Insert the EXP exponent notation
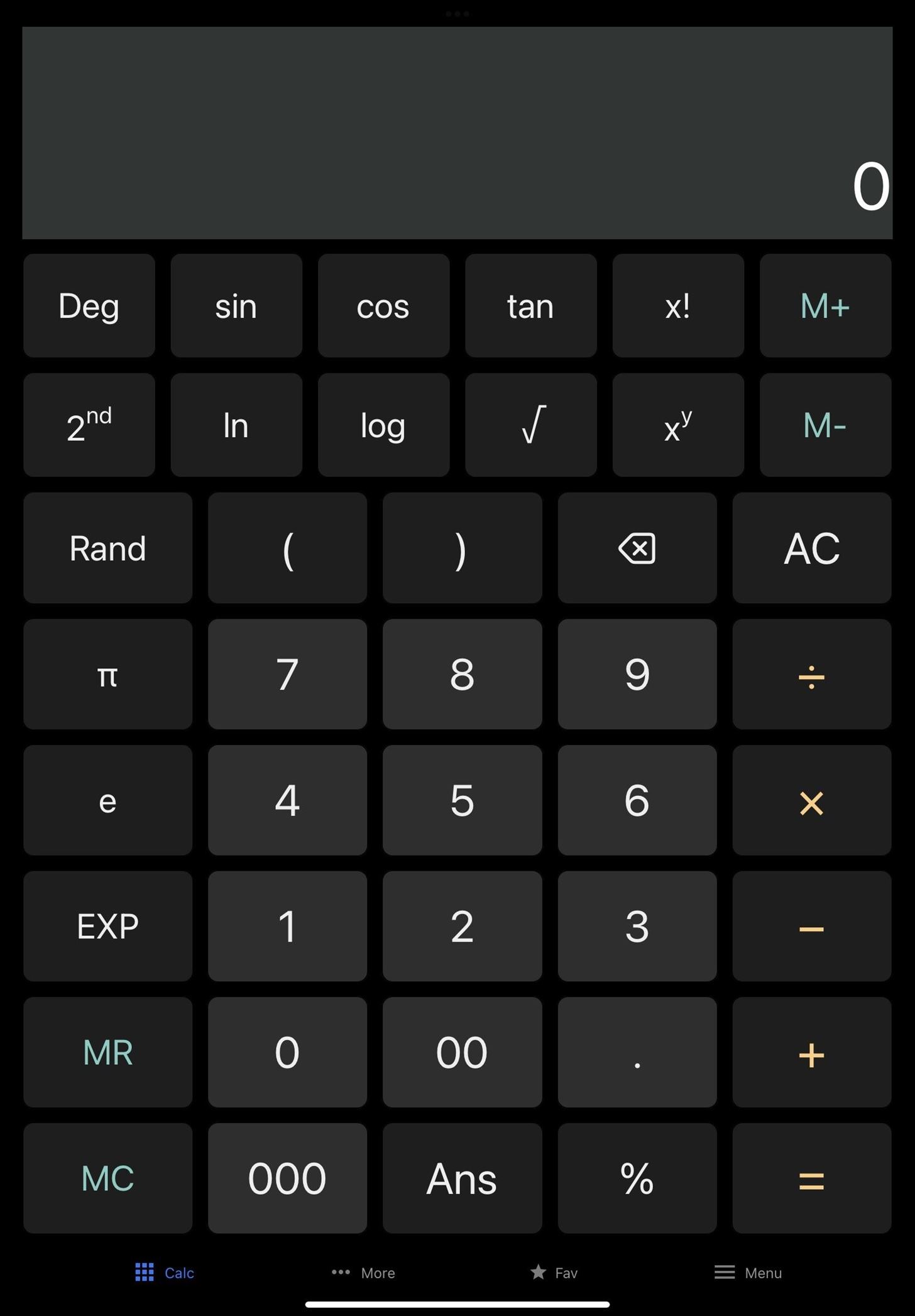The height and width of the screenshot is (1316, 915). click(x=107, y=927)
